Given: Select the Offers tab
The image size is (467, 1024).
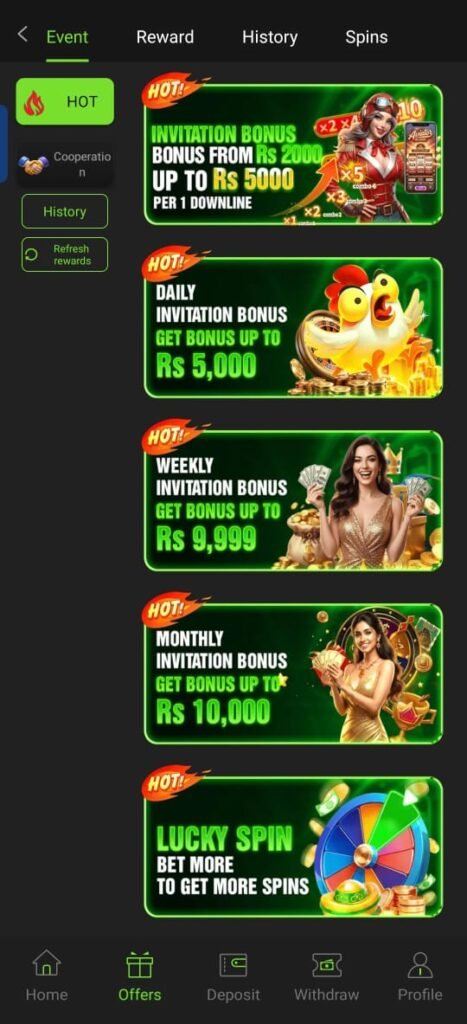Looking at the screenshot, I should [x=140, y=976].
